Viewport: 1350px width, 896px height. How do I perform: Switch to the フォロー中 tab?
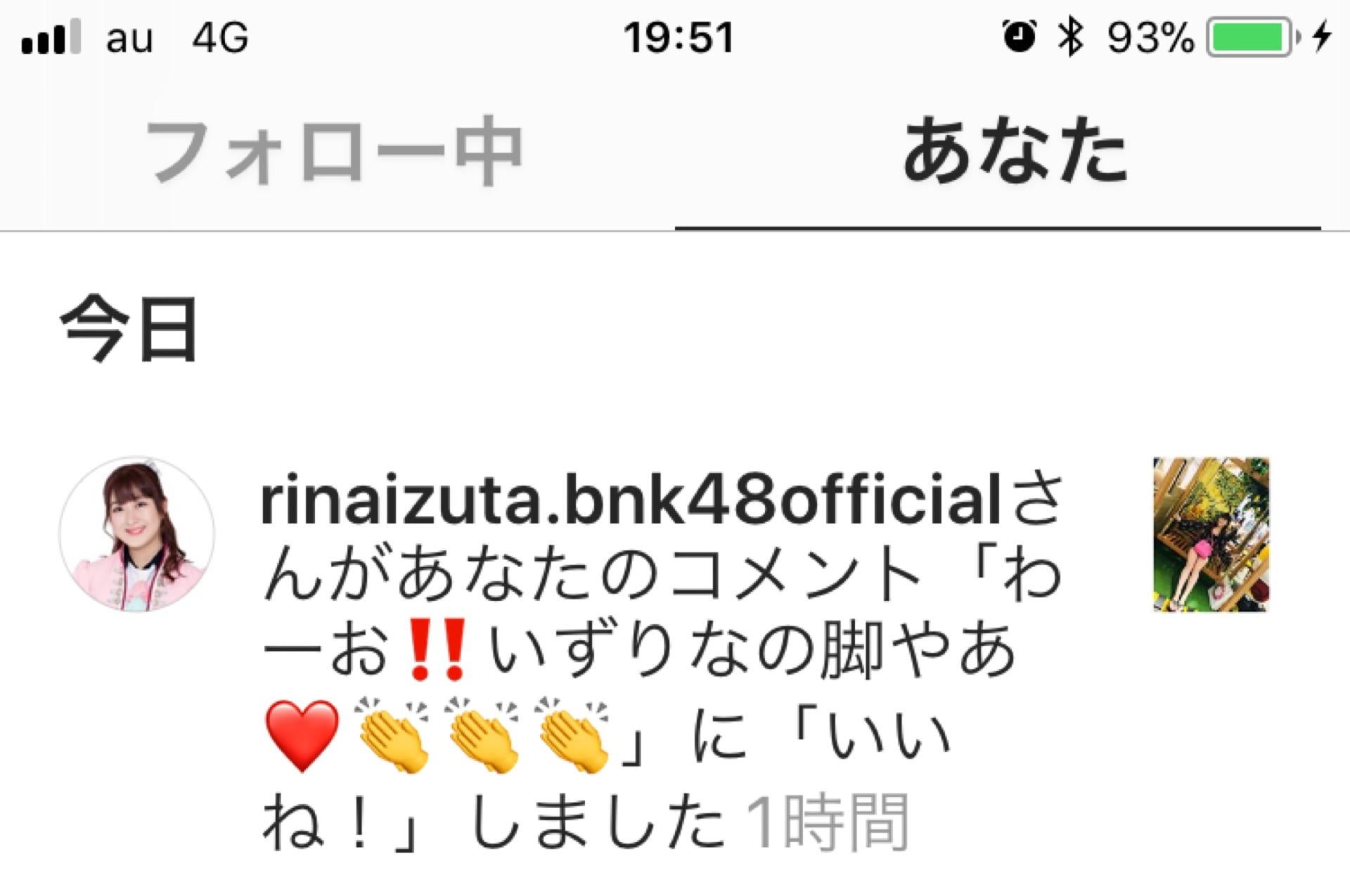[x=333, y=152]
